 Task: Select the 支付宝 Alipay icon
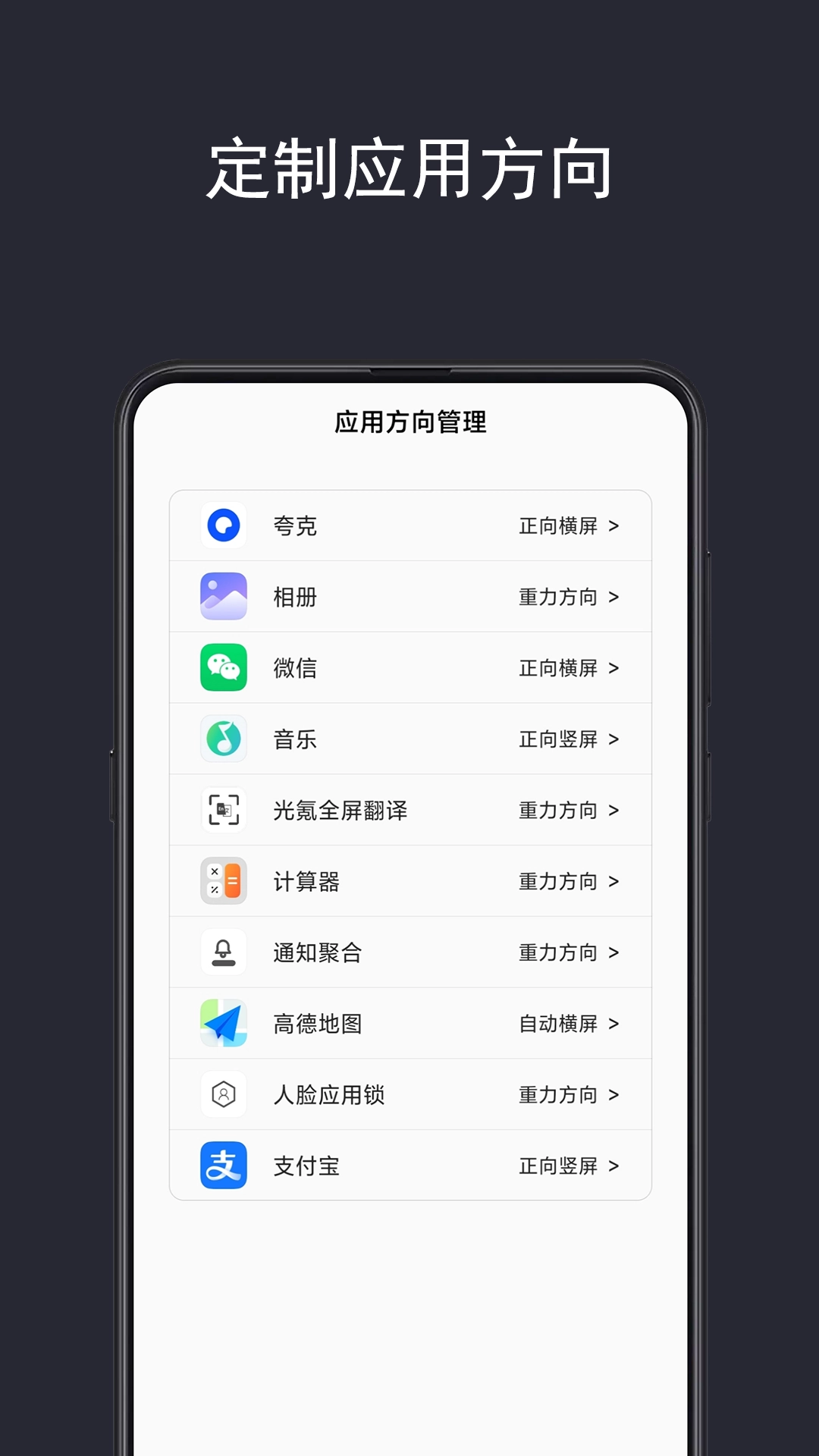point(223,1166)
